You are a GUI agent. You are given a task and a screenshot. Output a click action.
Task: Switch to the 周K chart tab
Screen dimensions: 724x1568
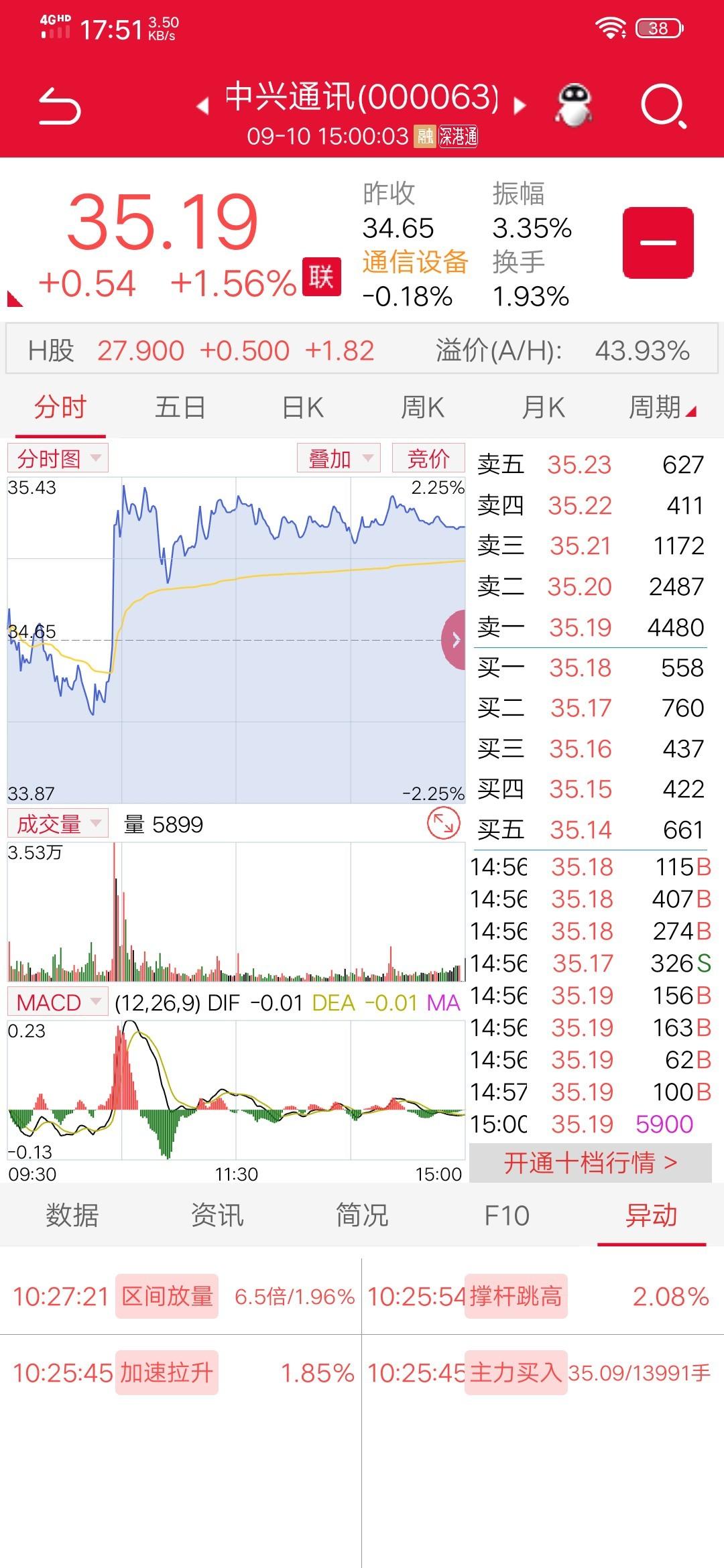pos(422,407)
